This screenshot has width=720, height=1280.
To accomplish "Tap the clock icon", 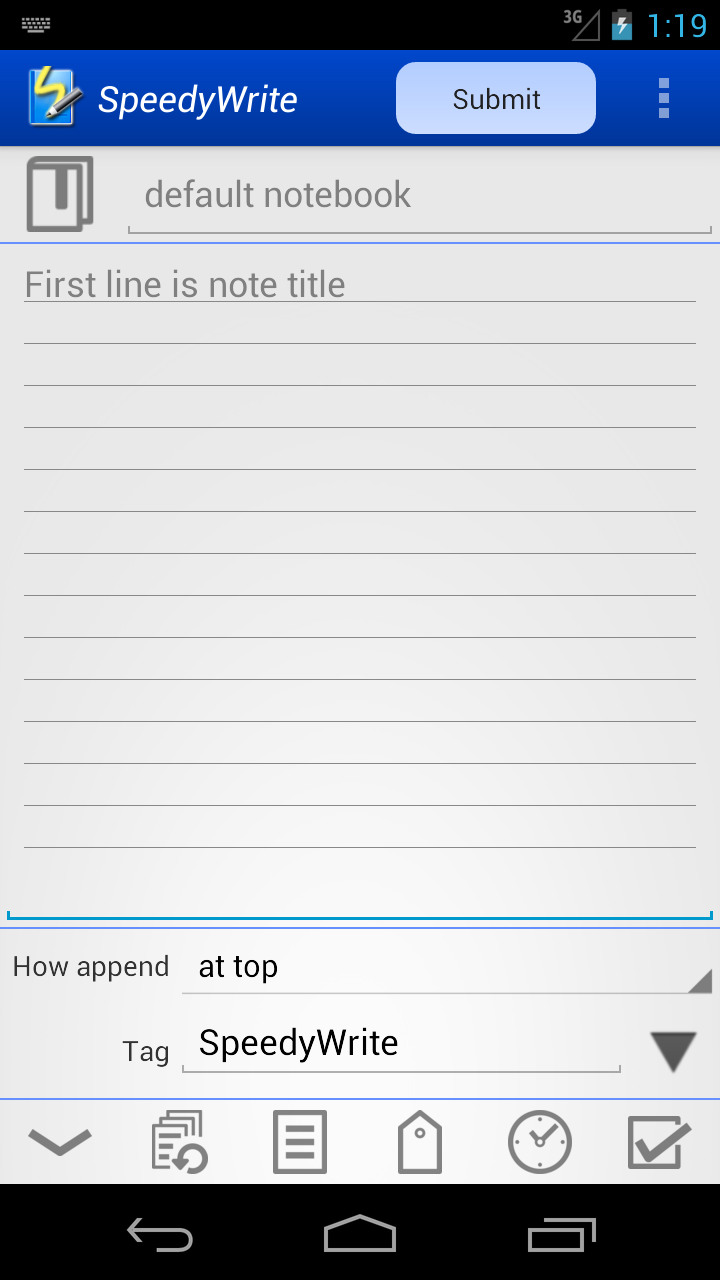I will tap(540, 1141).
